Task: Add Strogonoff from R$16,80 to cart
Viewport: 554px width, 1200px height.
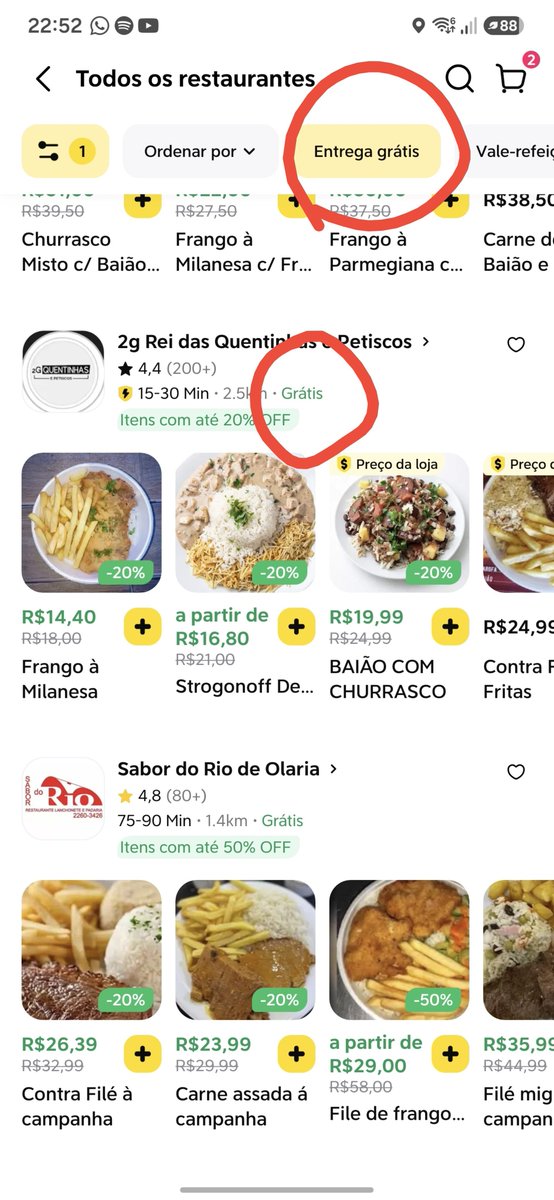Action: click(296, 627)
